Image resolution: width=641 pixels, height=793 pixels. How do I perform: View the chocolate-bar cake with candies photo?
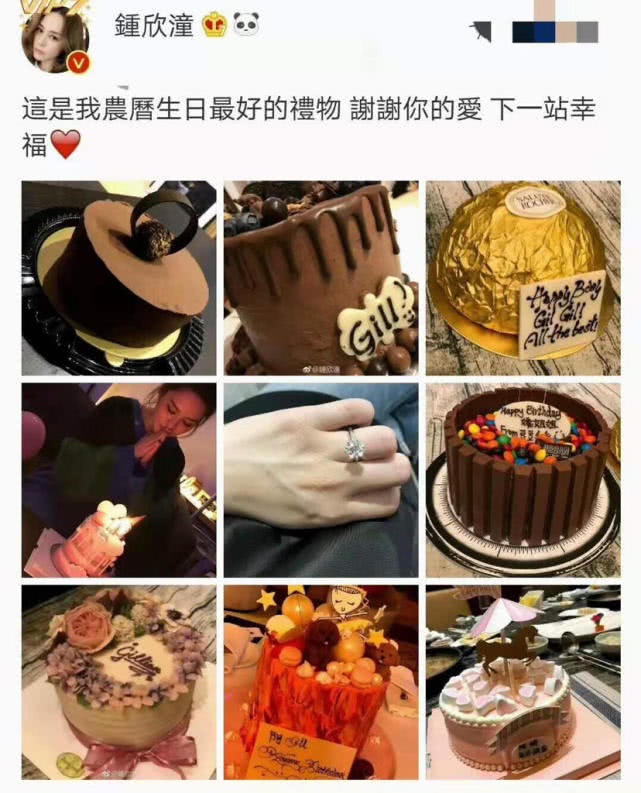point(523,480)
